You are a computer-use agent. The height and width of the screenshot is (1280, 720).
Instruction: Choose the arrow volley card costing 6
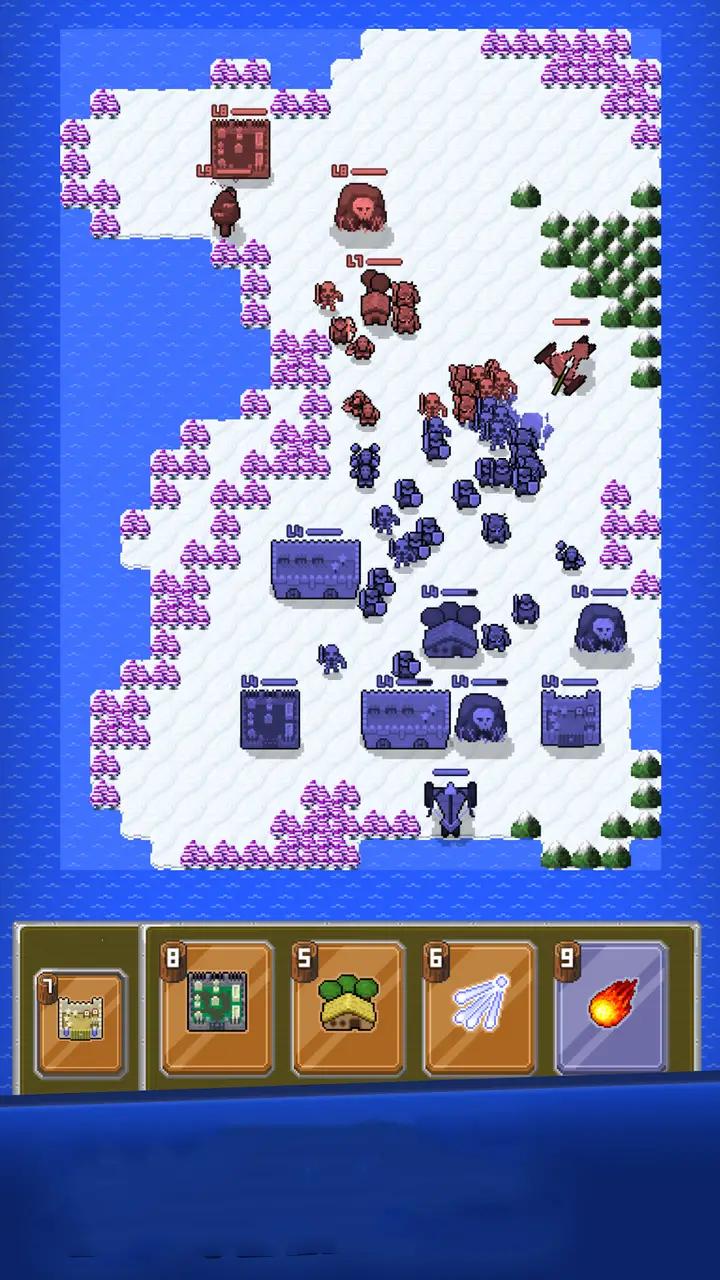[x=480, y=1008]
